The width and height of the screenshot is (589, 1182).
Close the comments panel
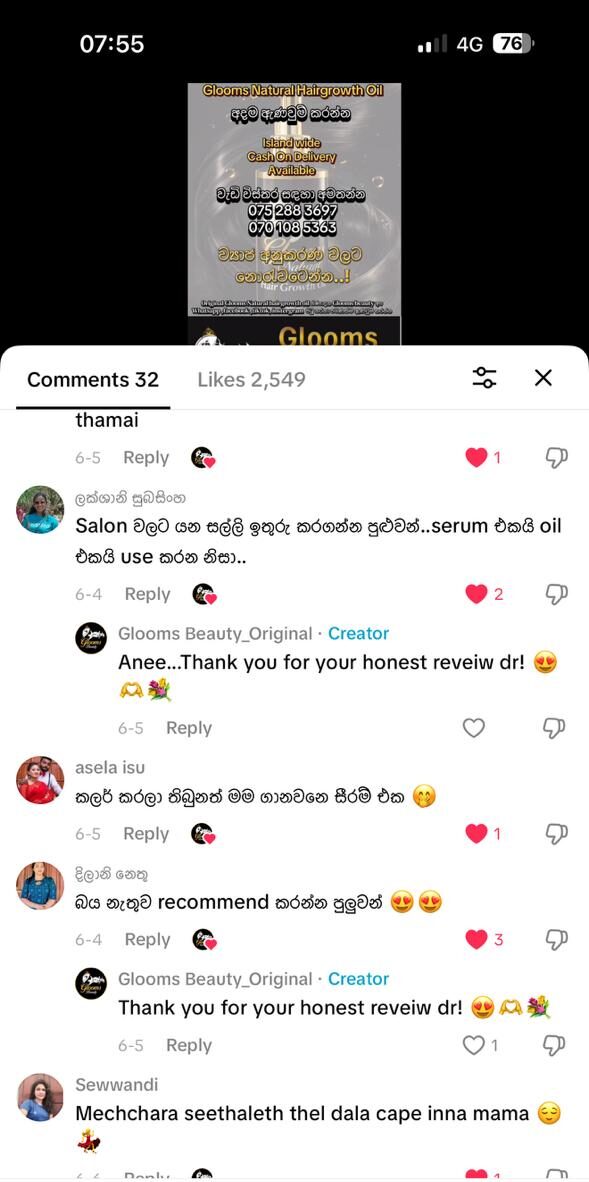pos(543,378)
